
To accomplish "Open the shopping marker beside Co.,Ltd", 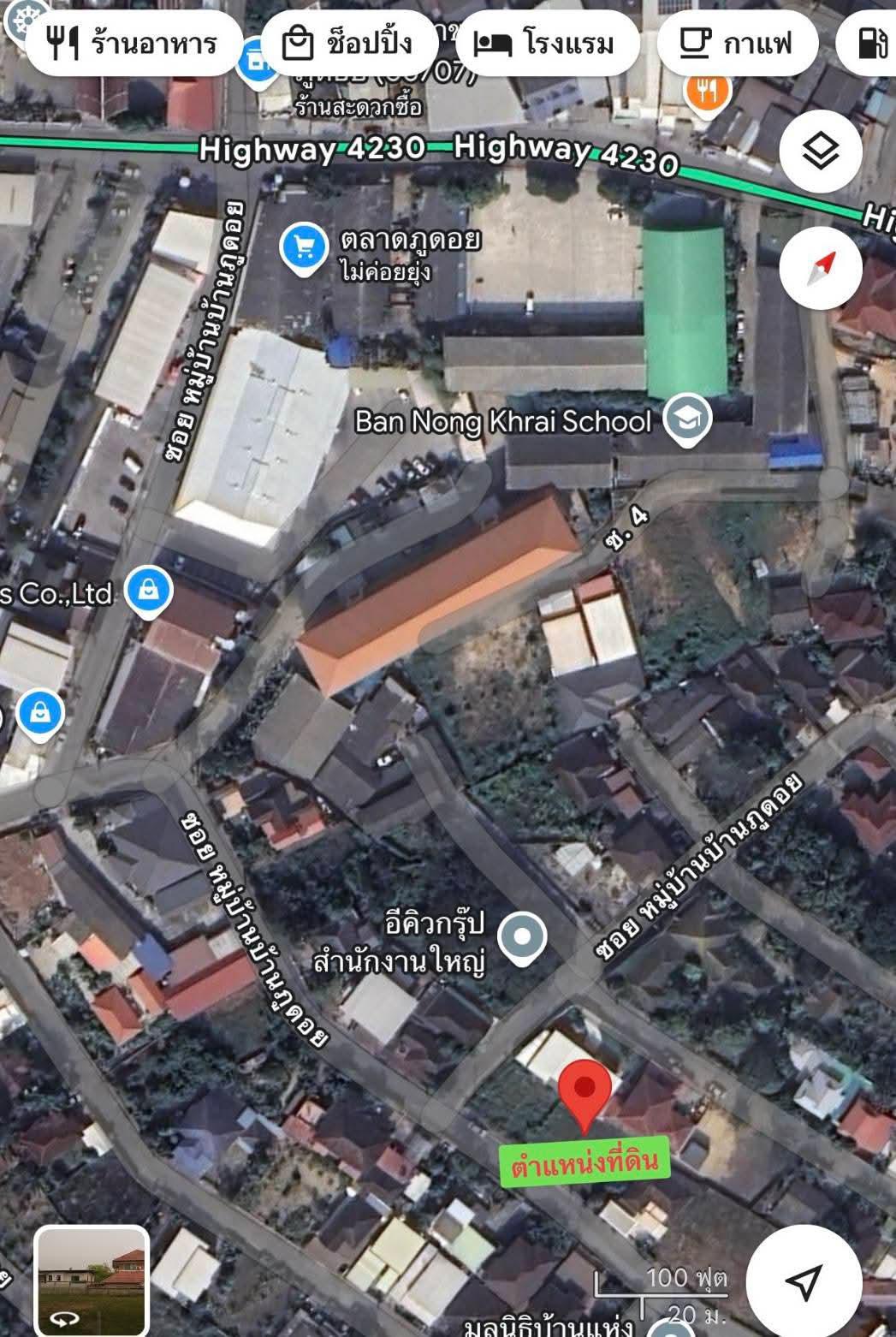I will (149, 591).
